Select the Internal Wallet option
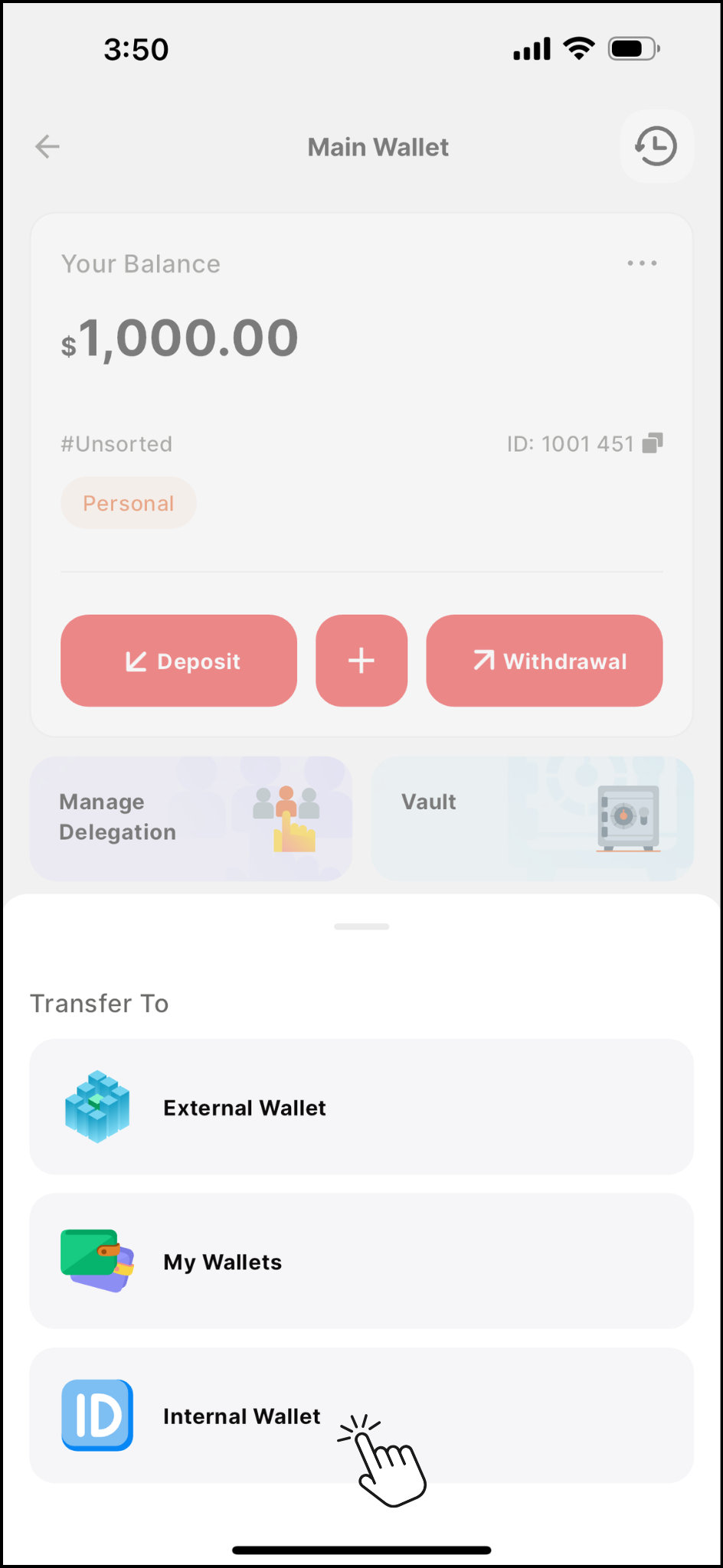The image size is (723, 1568). 361,1416
